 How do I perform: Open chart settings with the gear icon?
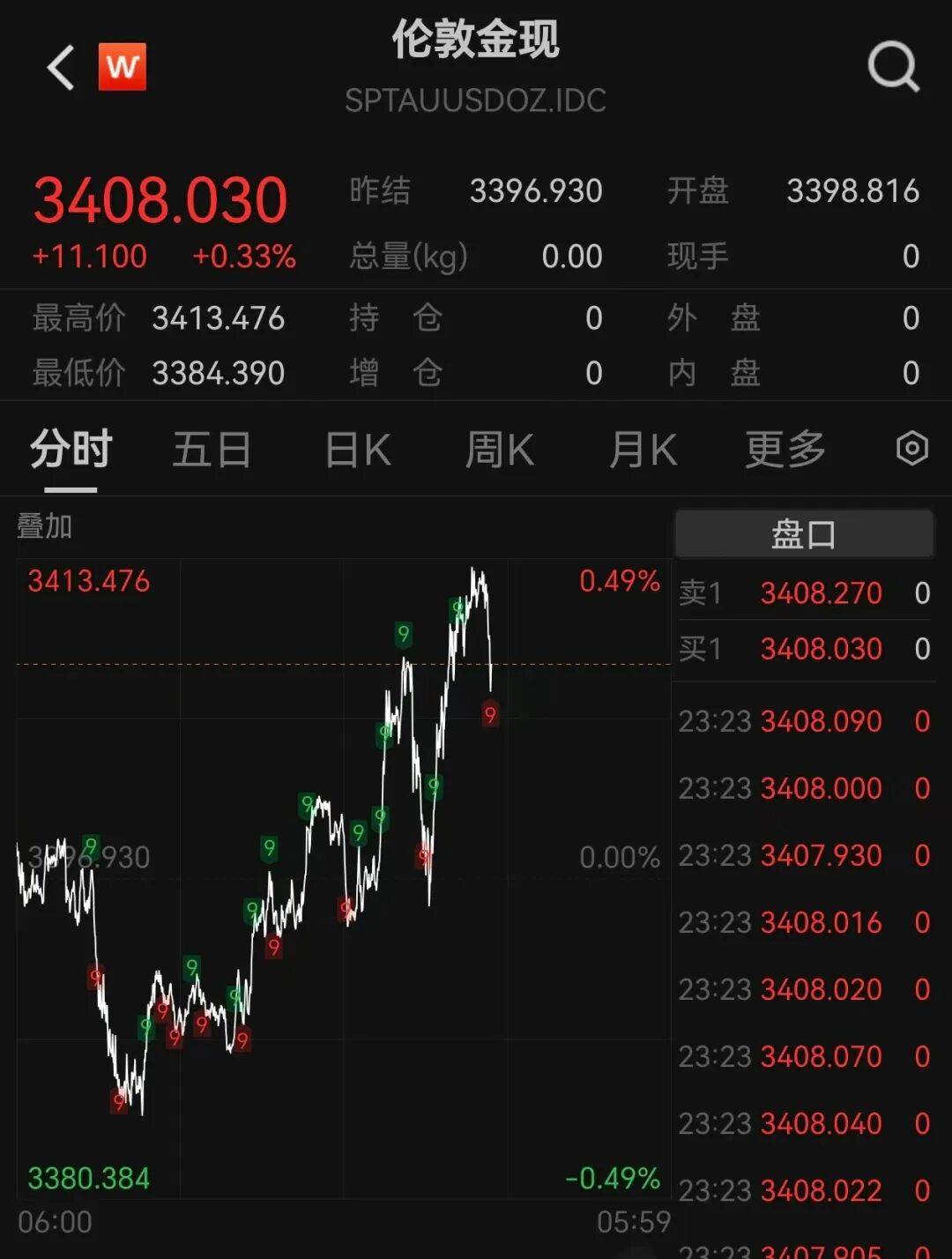pyautogui.click(x=911, y=449)
